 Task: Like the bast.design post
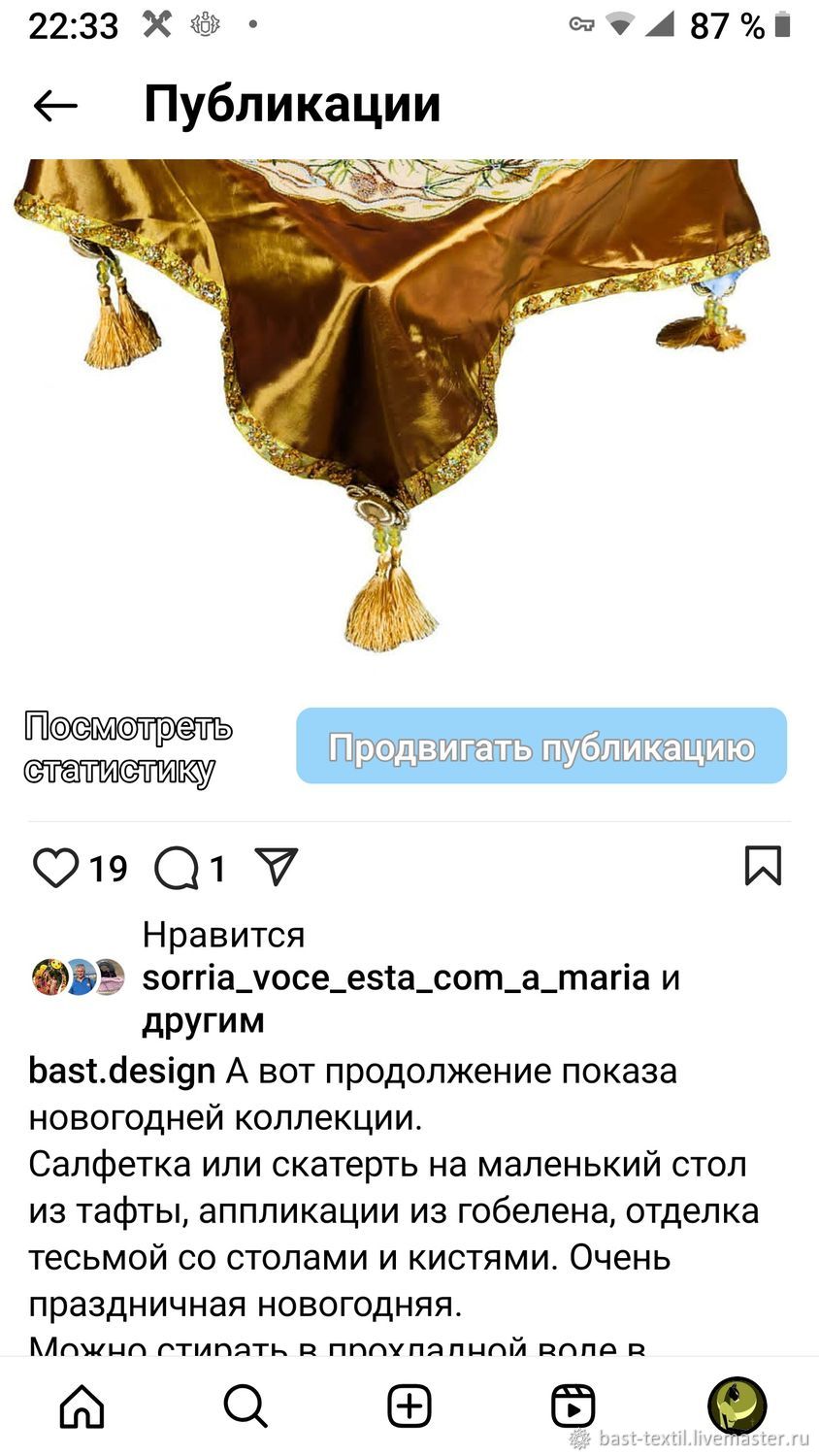55,867
